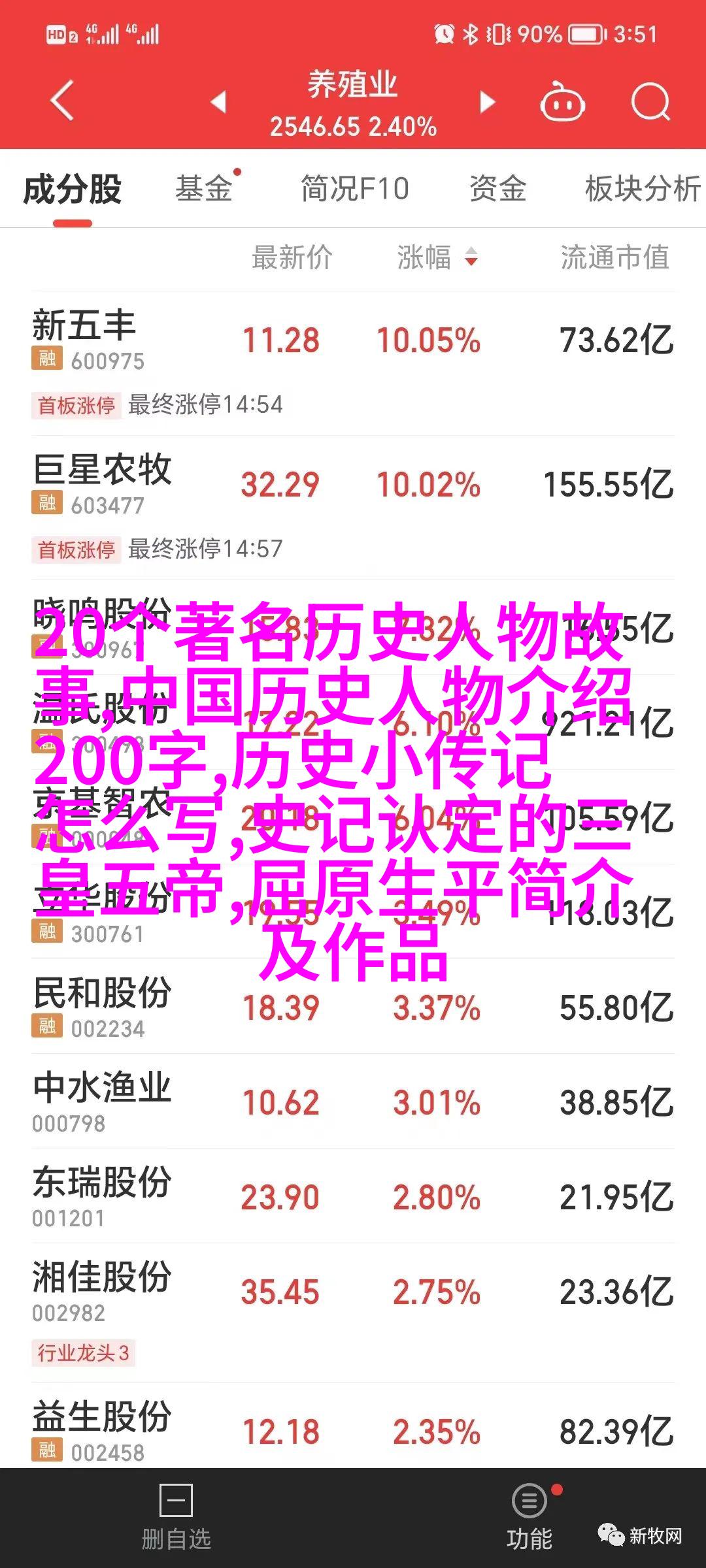Open the robot assistant icon
Image resolution: width=706 pixels, height=1568 pixels.
coord(562,101)
